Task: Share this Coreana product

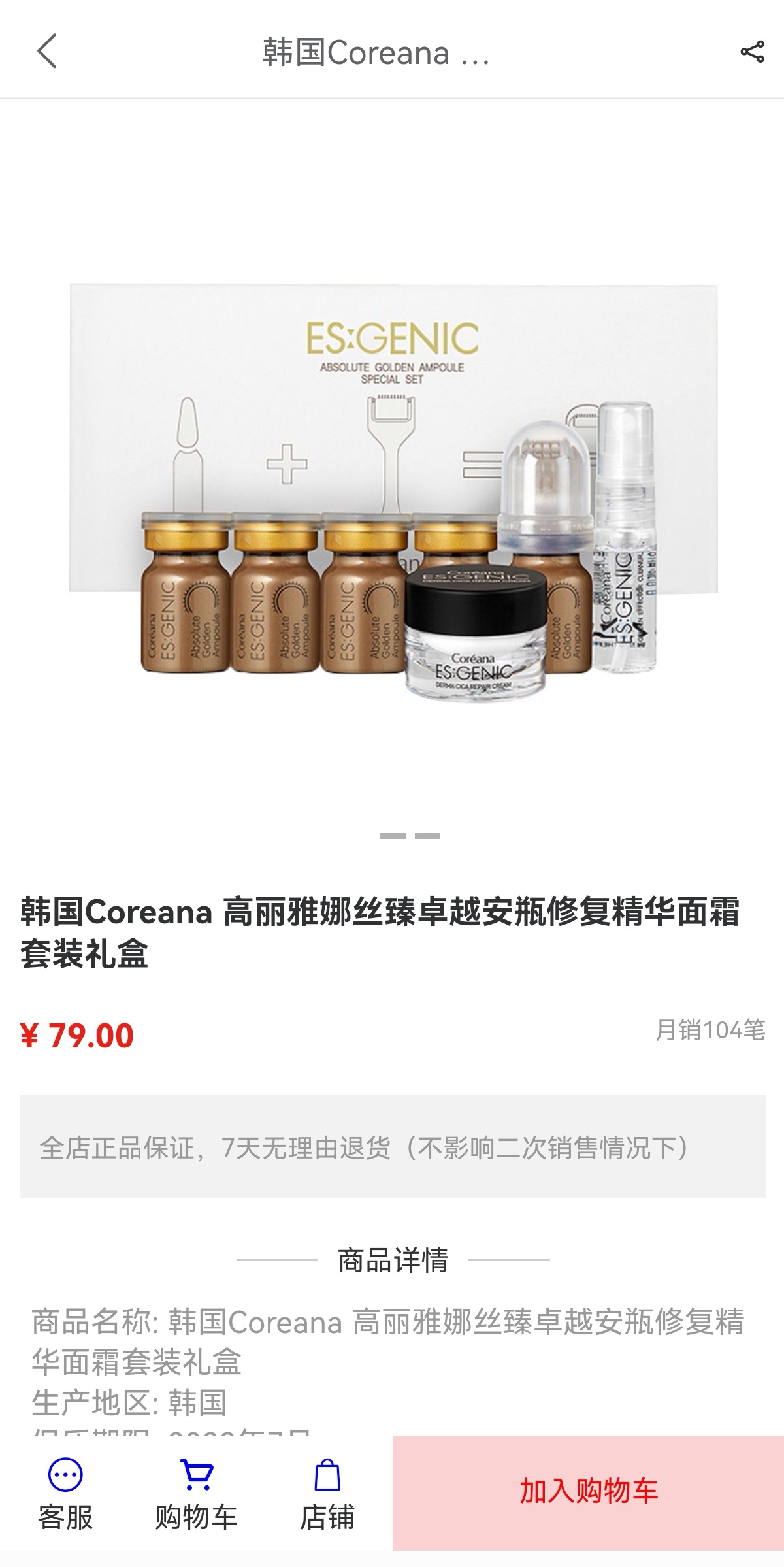Action: pos(752,52)
